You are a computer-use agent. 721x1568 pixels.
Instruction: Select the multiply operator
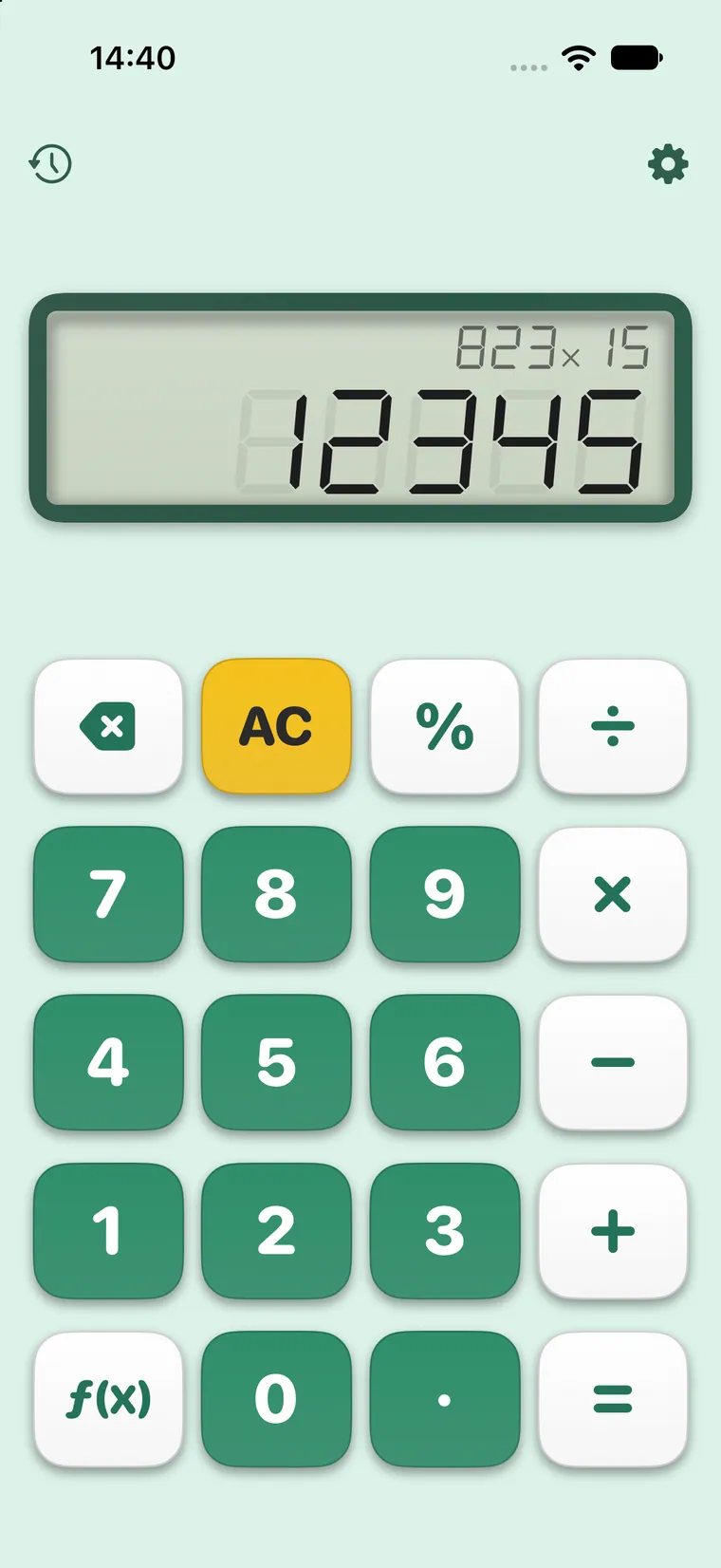pyautogui.click(x=613, y=894)
